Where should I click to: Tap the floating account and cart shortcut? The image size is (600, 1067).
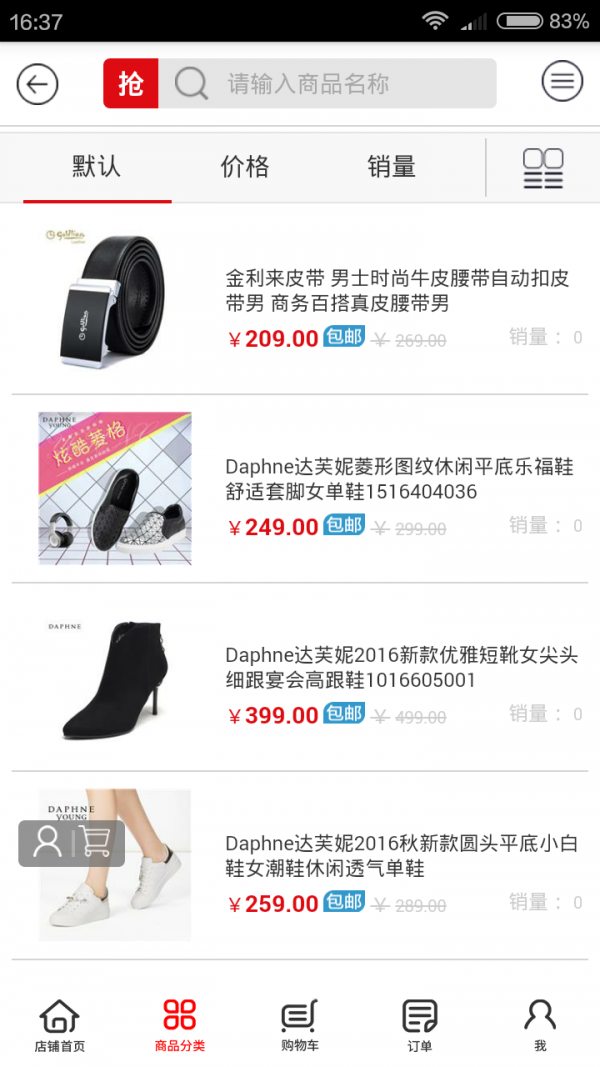coord(71,842)
